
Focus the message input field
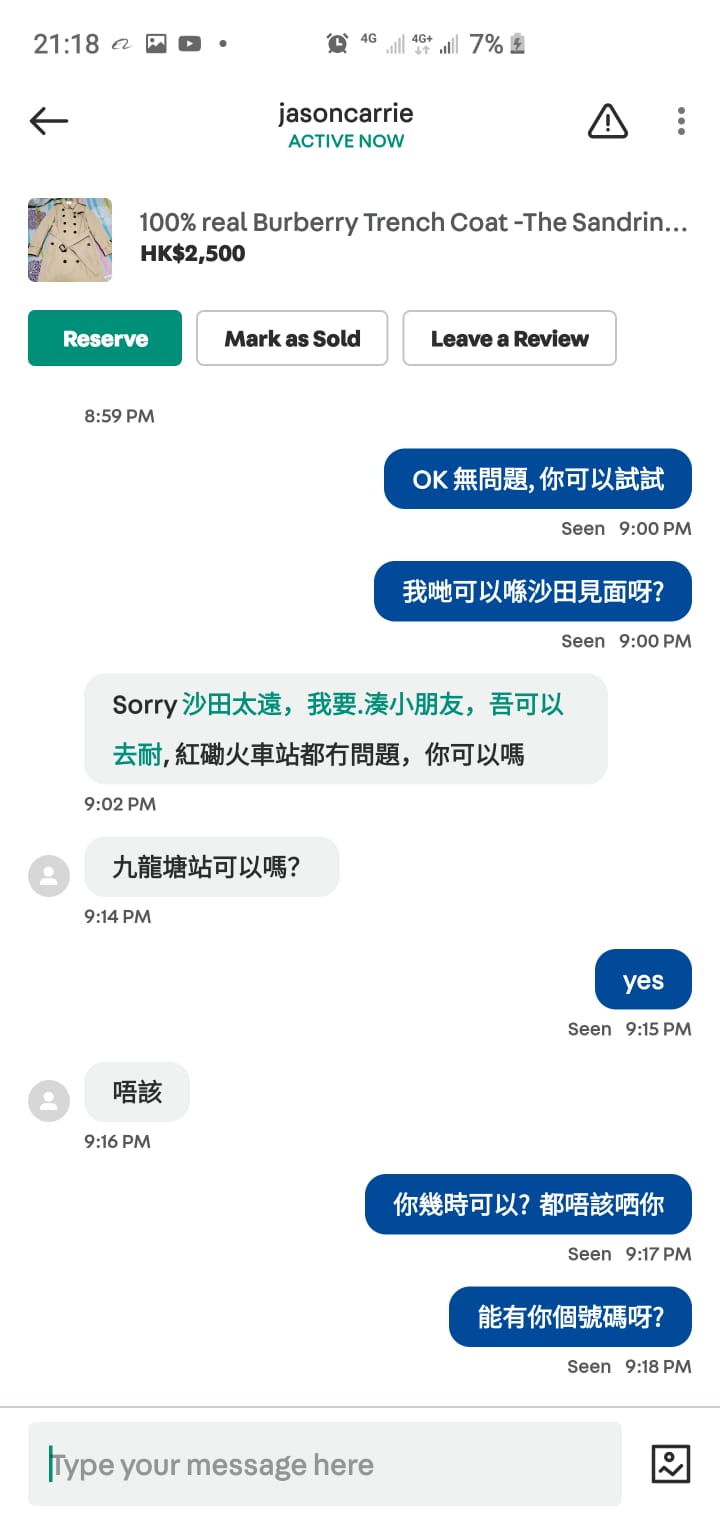point(324,1464)
